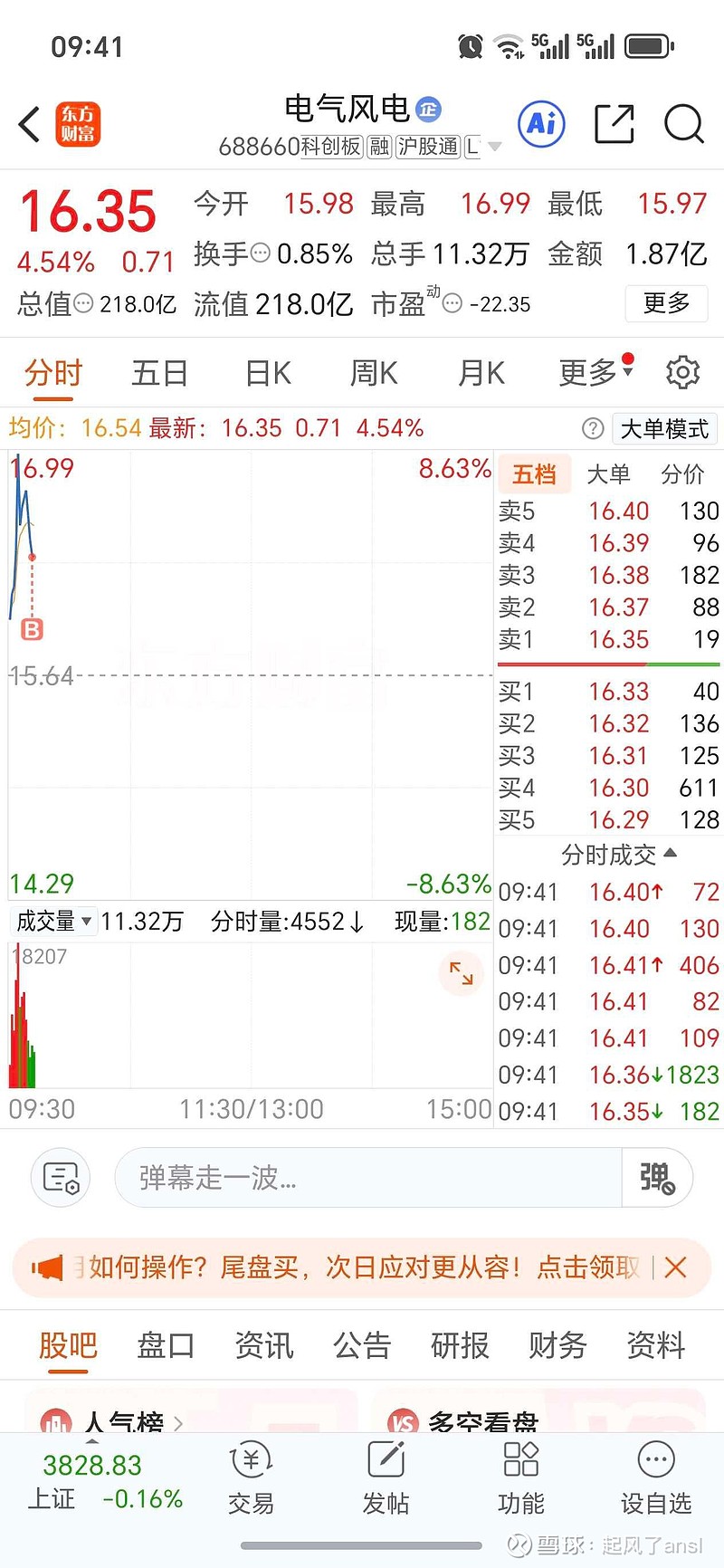This screenshot has height=1568, width=724.
Task: Collapse the 分时成交 trade list
Action: [x=670, y=855]
